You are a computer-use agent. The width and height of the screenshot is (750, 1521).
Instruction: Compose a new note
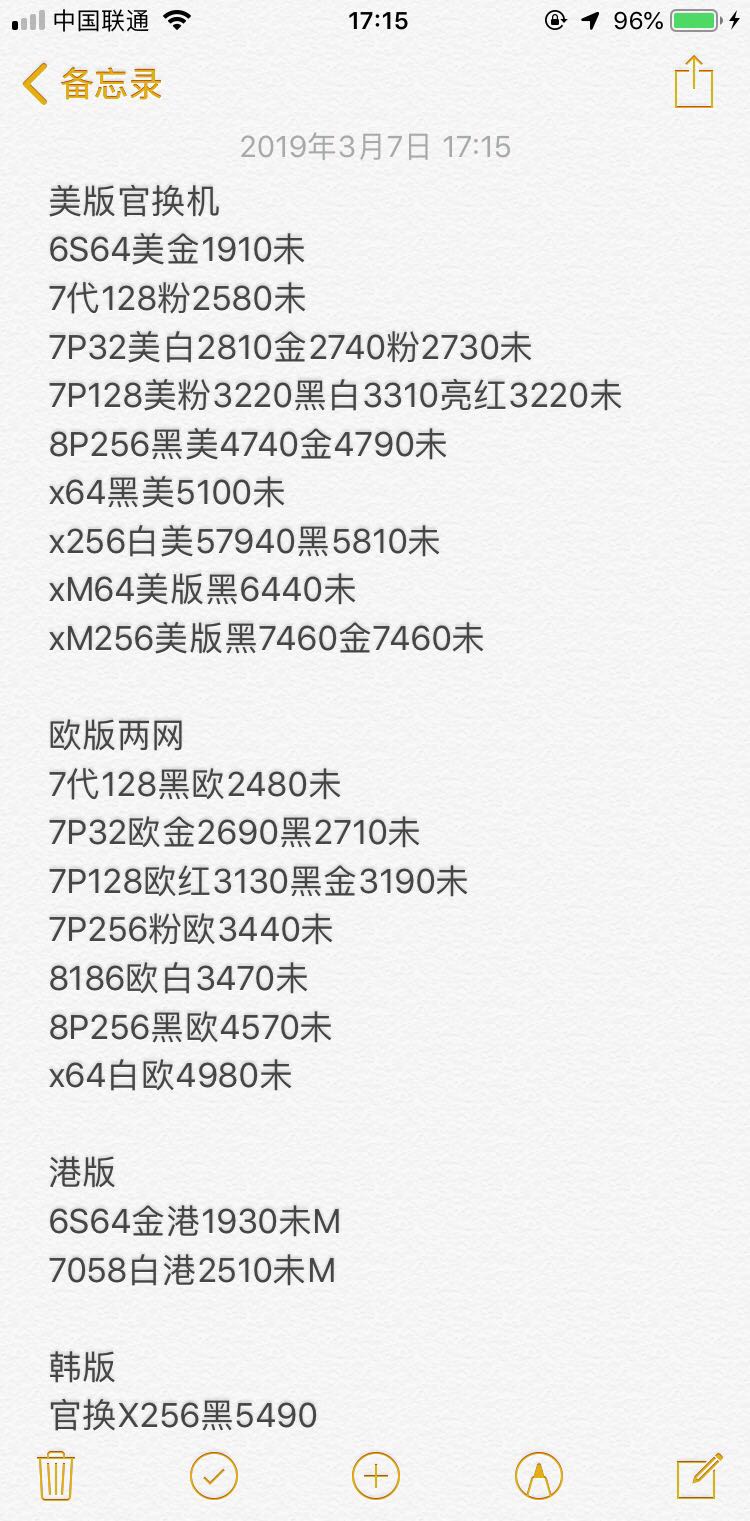(698, 1474)
